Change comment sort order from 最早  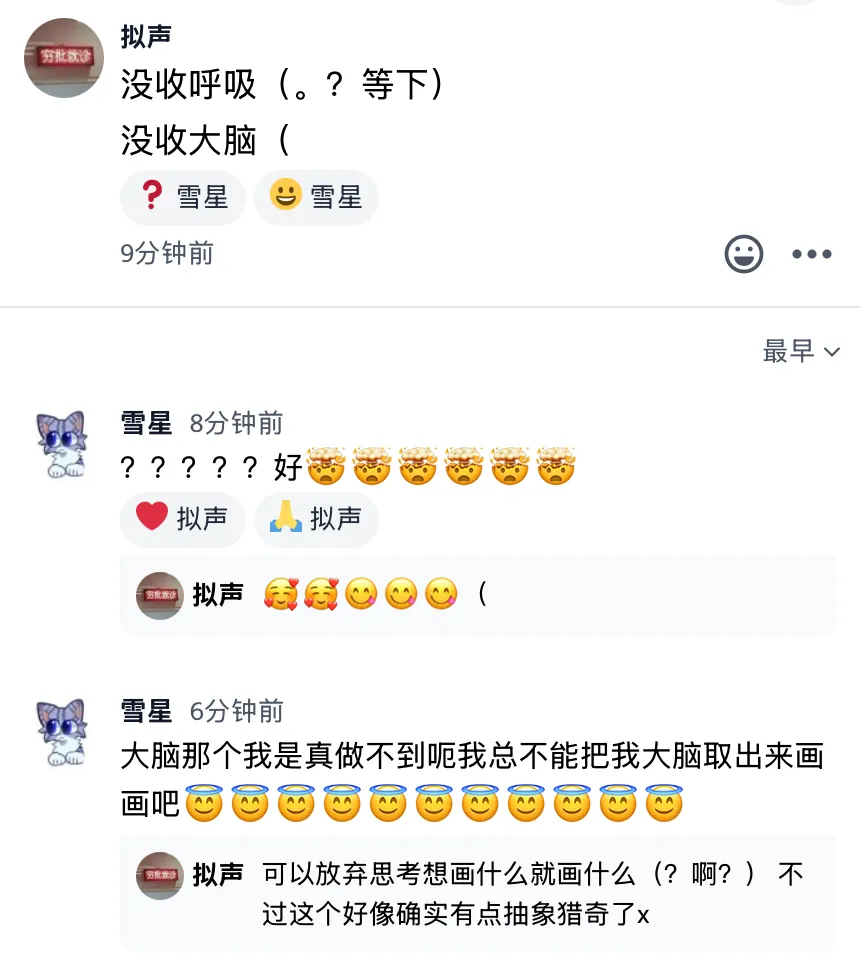click(x=801, y=351)
